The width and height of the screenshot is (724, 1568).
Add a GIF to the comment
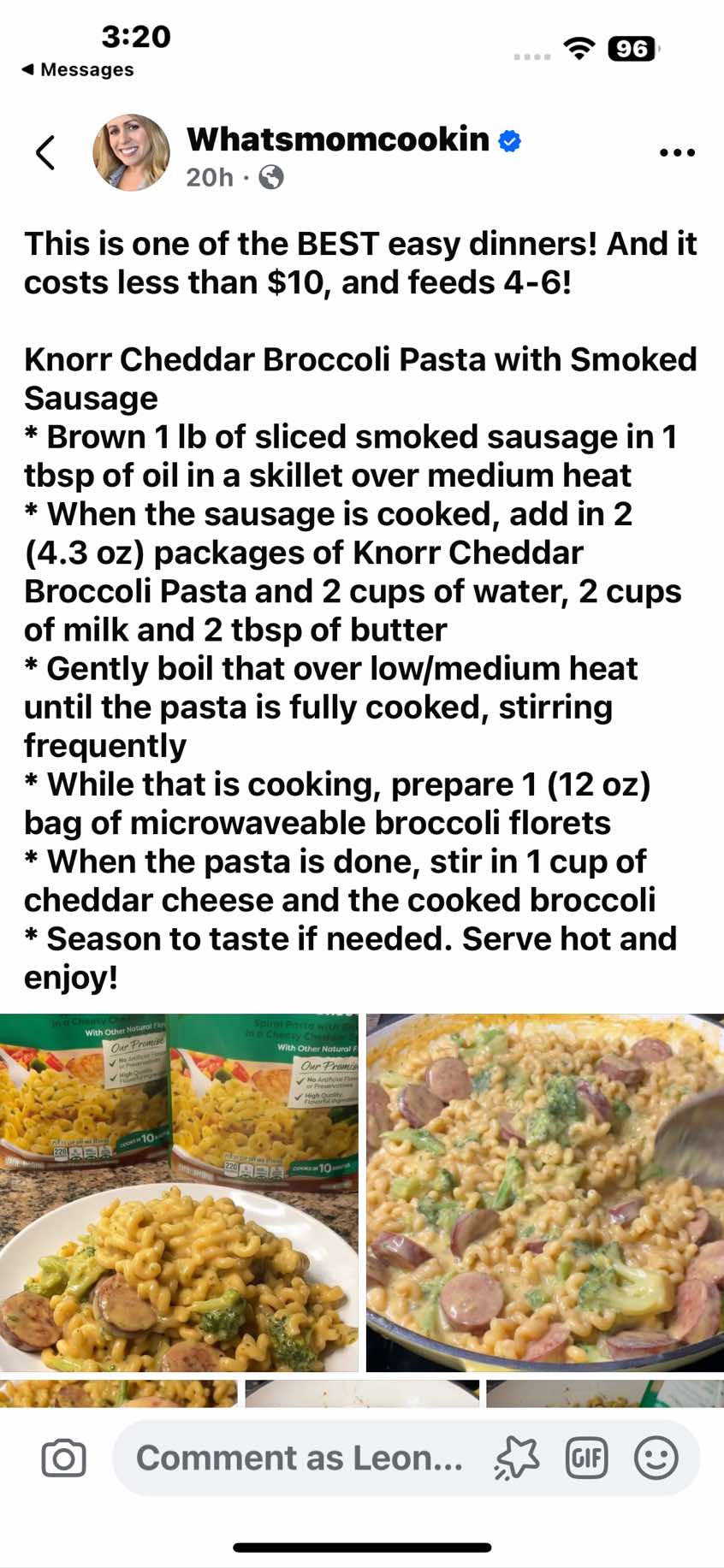(x=587, y=1459)
